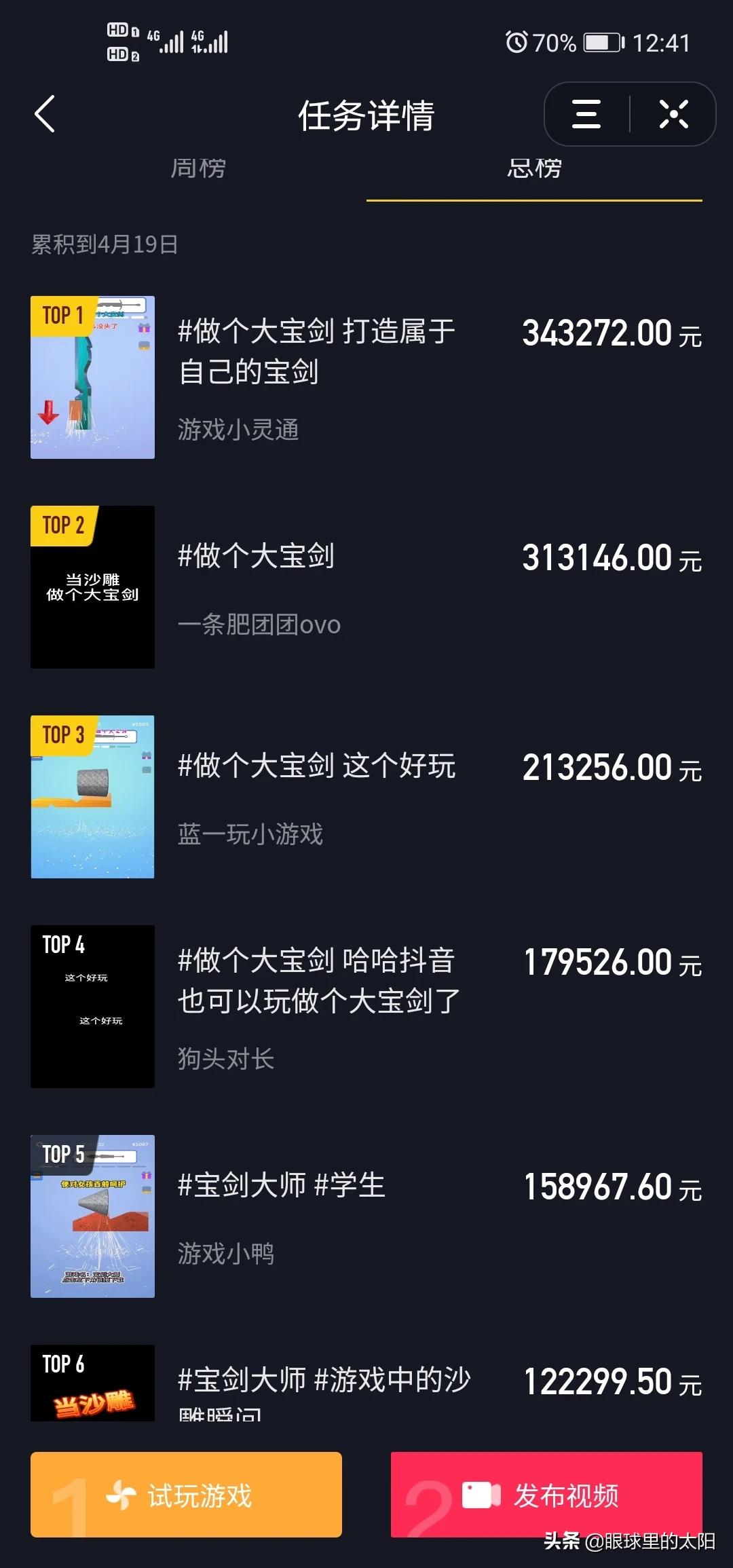Tap 发布视频 to publish a video
The width and height of the screenshot is (733, 1568).
click(546, 1496)
